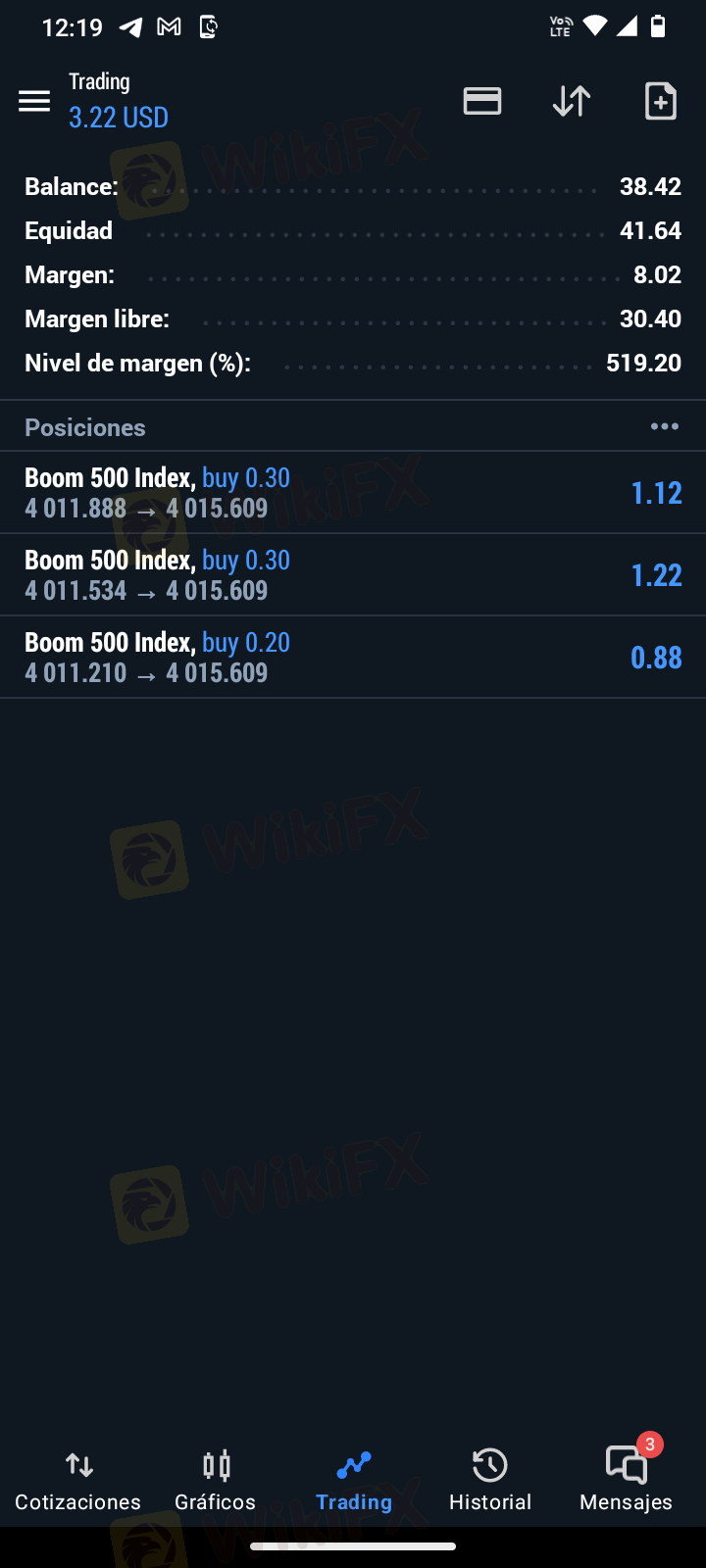
Task: Switch to the Cotizaciones tab
Action: pyautogui.click(x=78, y=1481)
